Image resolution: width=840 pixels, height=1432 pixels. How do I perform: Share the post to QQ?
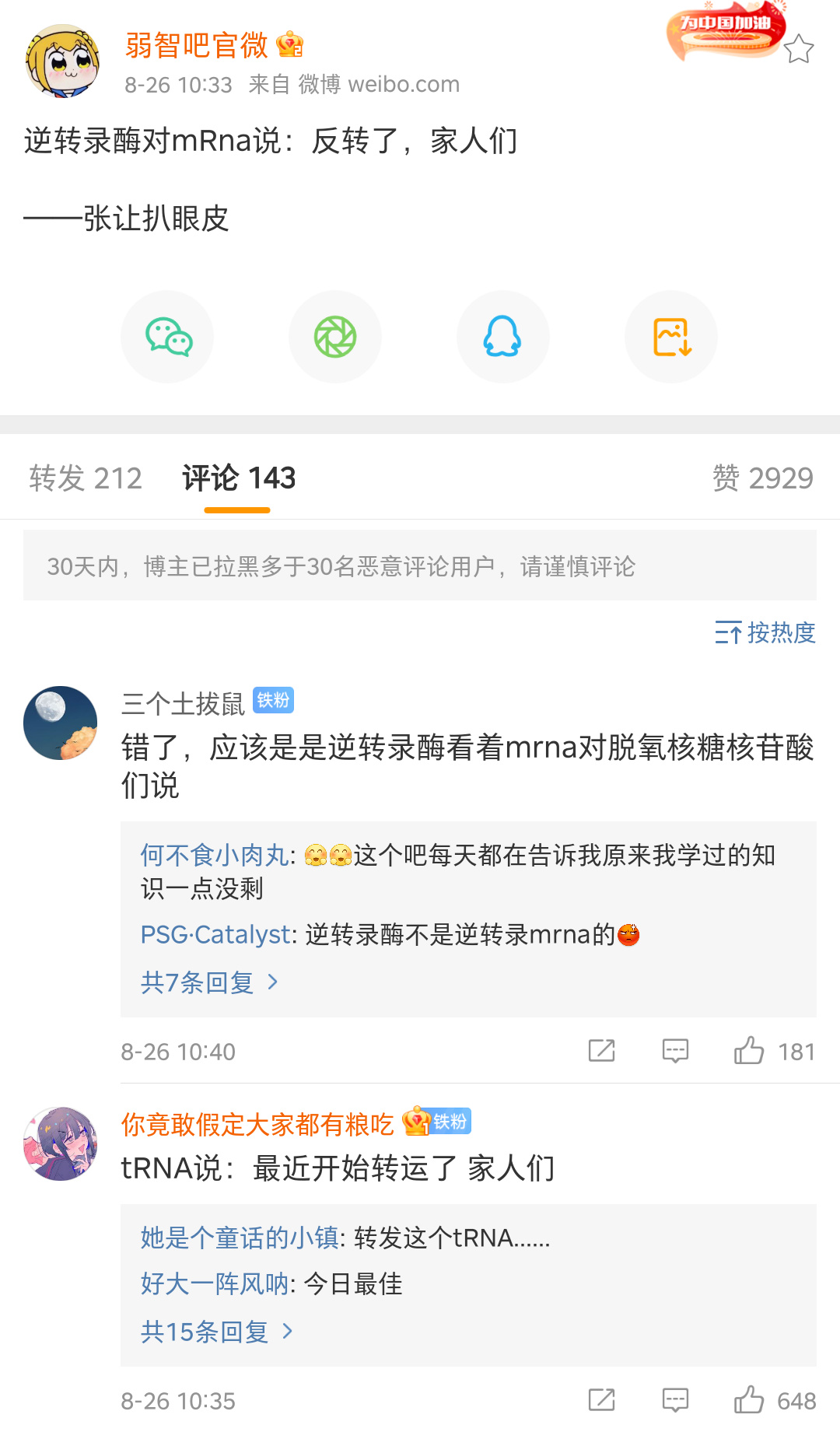tap(503, 337)
